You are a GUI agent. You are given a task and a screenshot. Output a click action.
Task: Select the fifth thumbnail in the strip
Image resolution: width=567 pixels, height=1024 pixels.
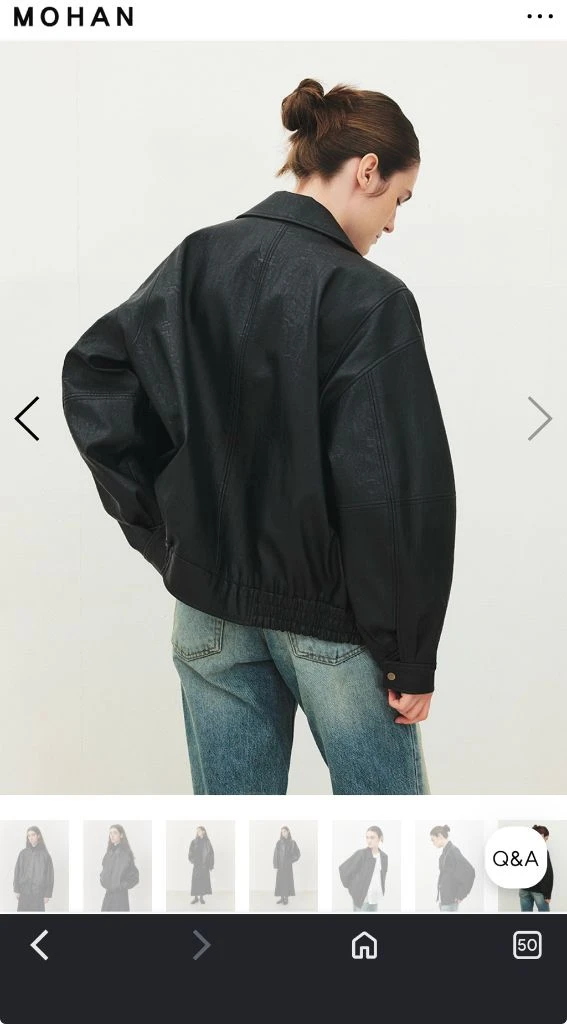coord(366,865)
